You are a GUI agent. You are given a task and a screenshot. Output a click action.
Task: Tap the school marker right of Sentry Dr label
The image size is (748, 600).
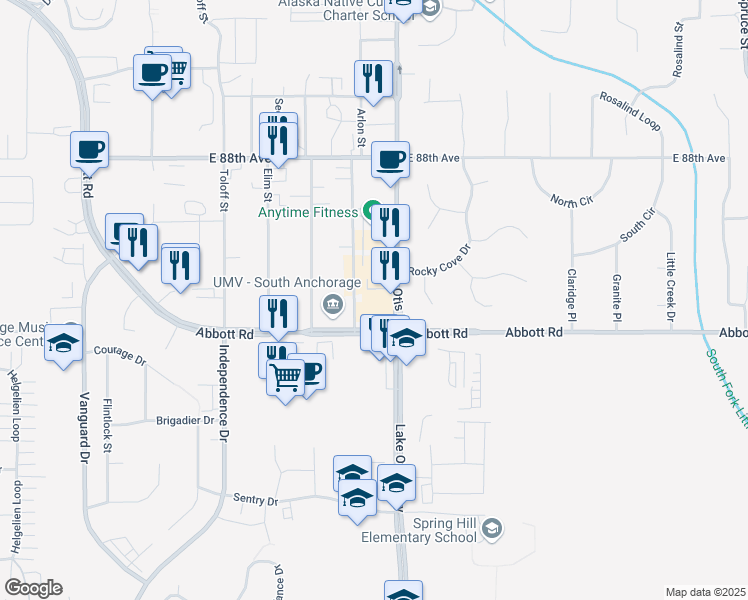[357, 498]
